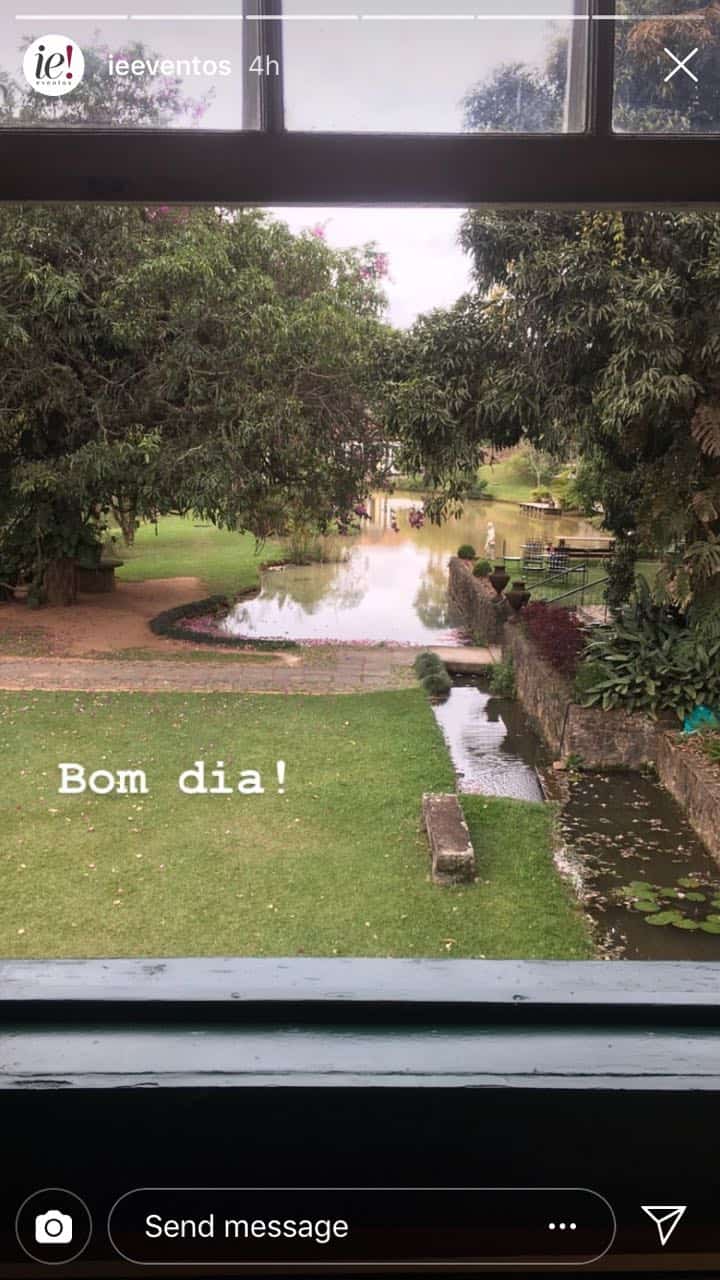Open the ieeventos profile picture

tap(53, 66)
